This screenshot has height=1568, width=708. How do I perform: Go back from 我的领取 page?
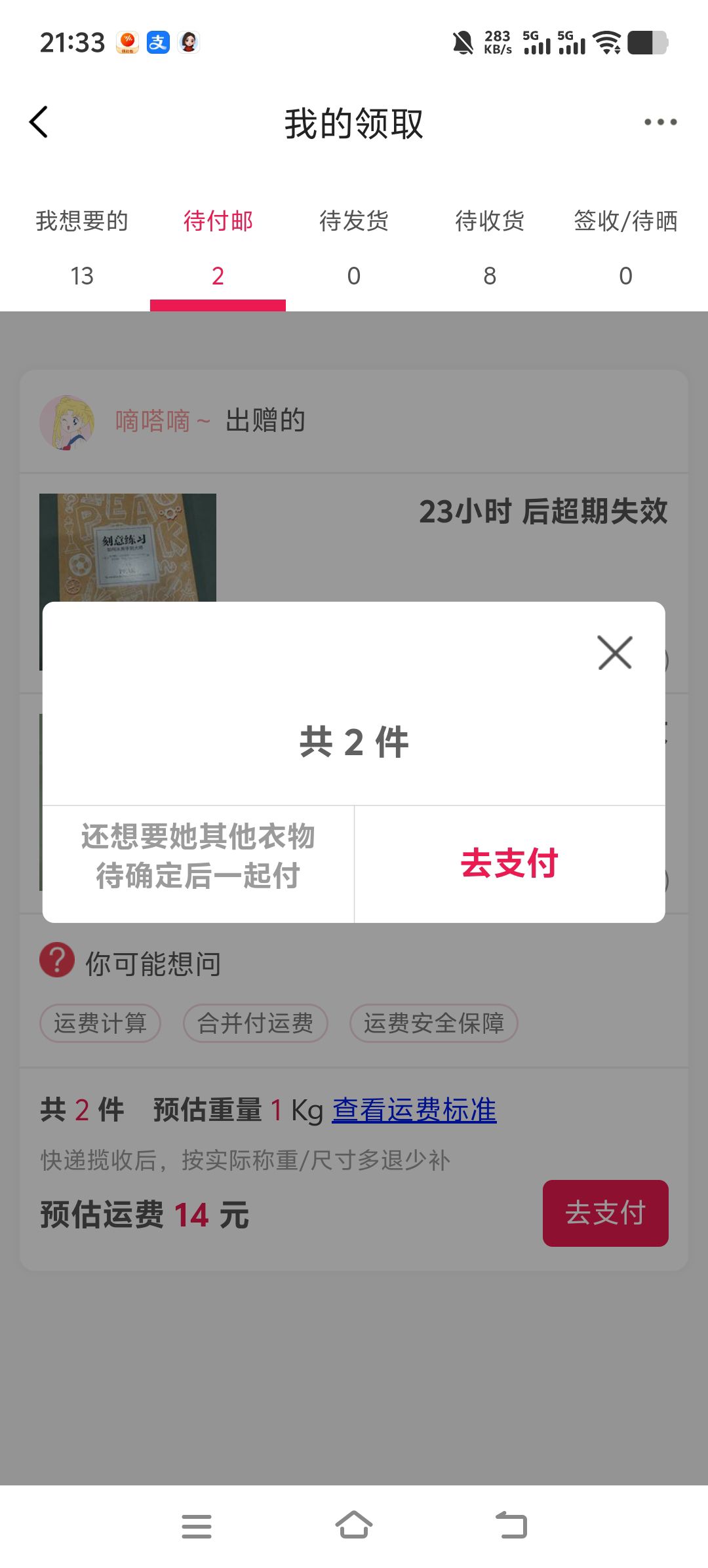[x=39, y=123]
